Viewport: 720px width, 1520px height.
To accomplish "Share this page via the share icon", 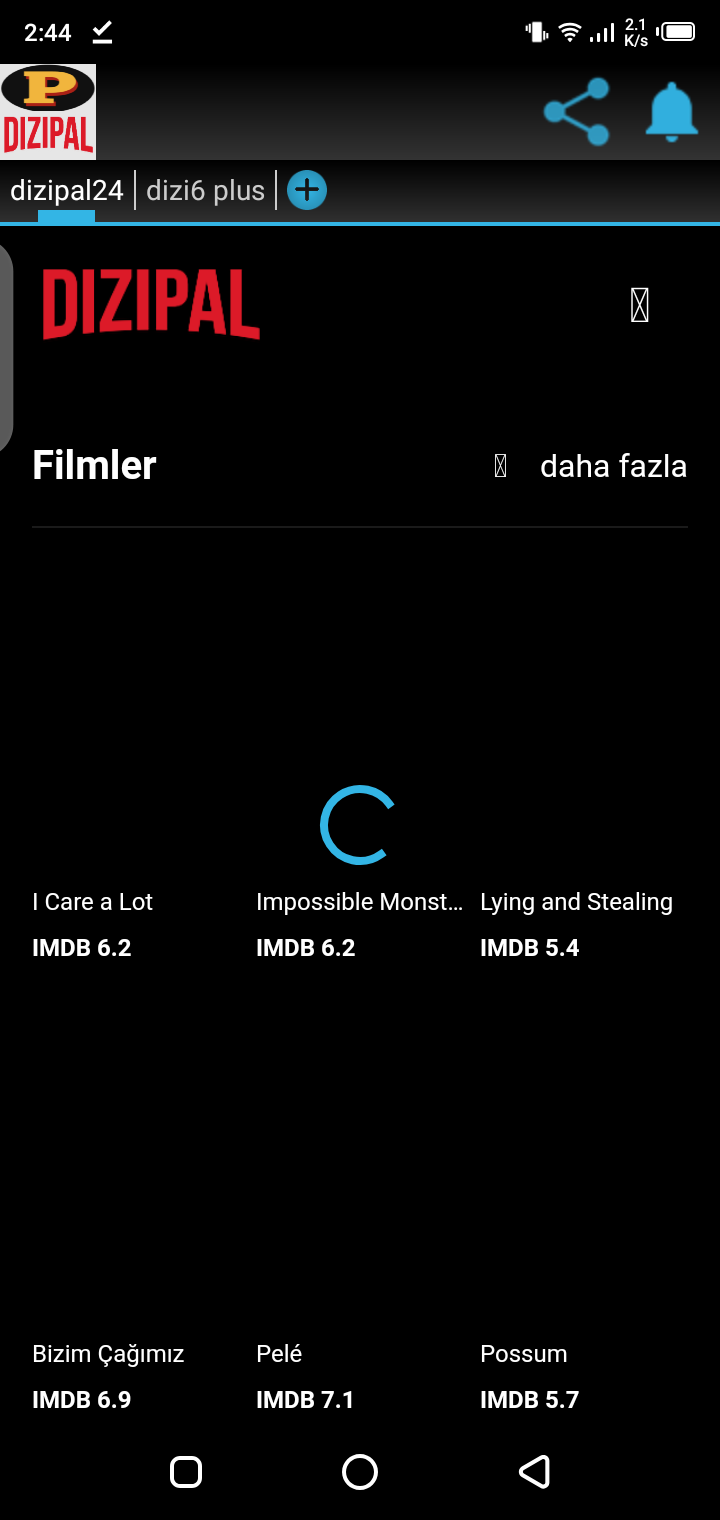I will coord(576,111).
